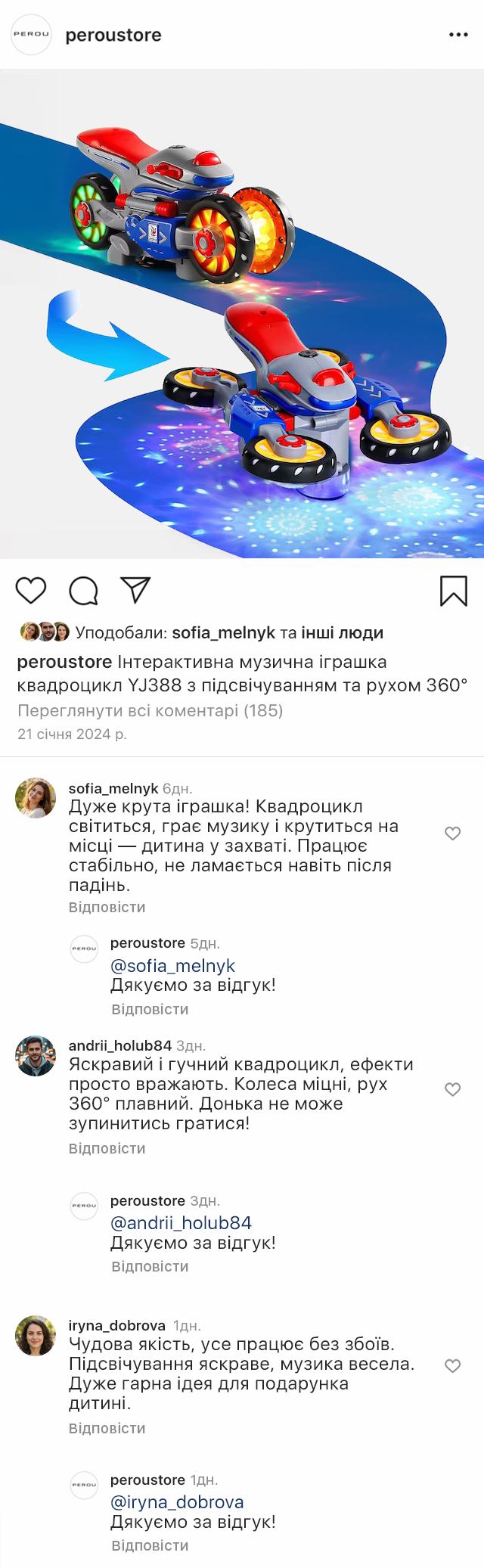Open peroustore profile from the header
484x1568 pixels.
113,35
